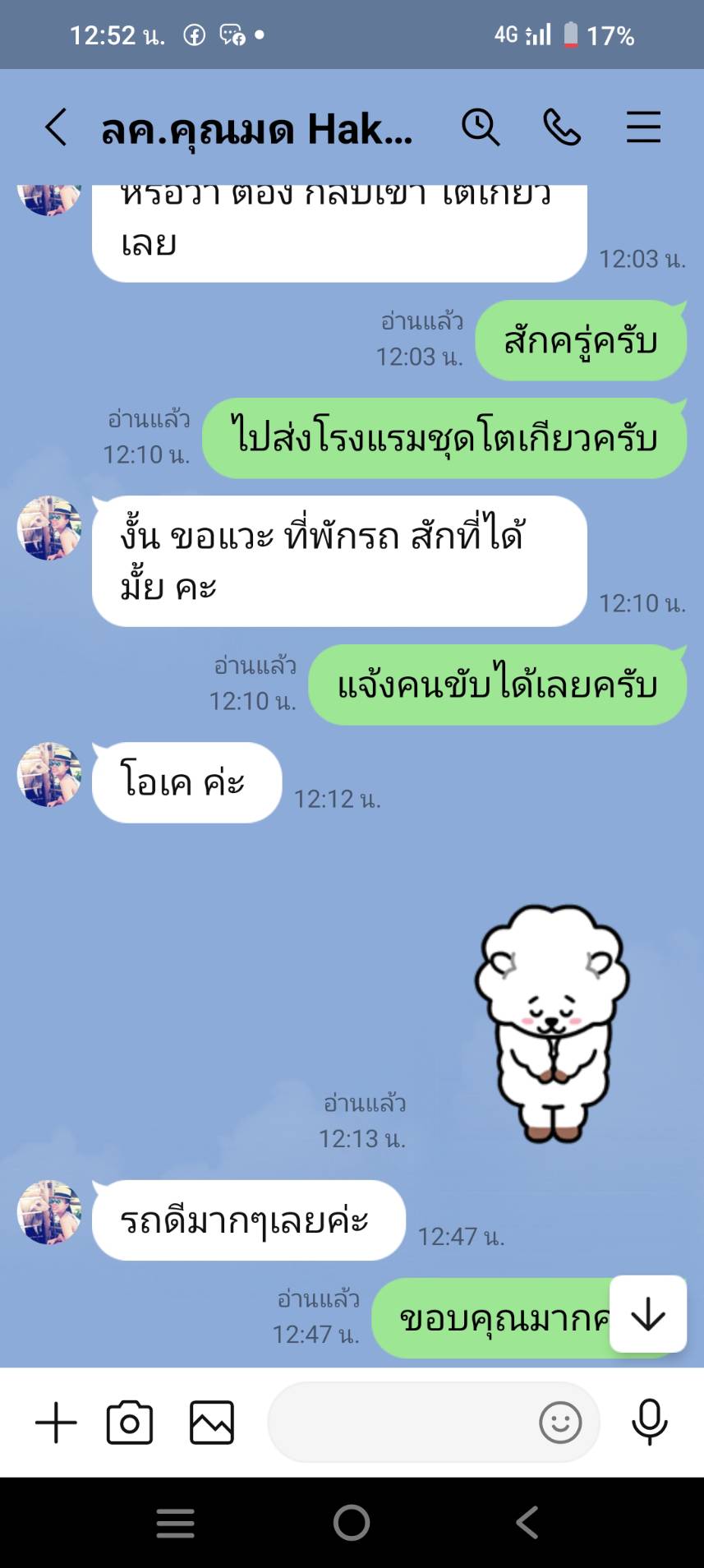Image resolution: width=704 pixels, height=1568 pixels.
Task: Open sender's profile picture beside 'โอเค ค่ะ'
Action: [x=49, y=775]
